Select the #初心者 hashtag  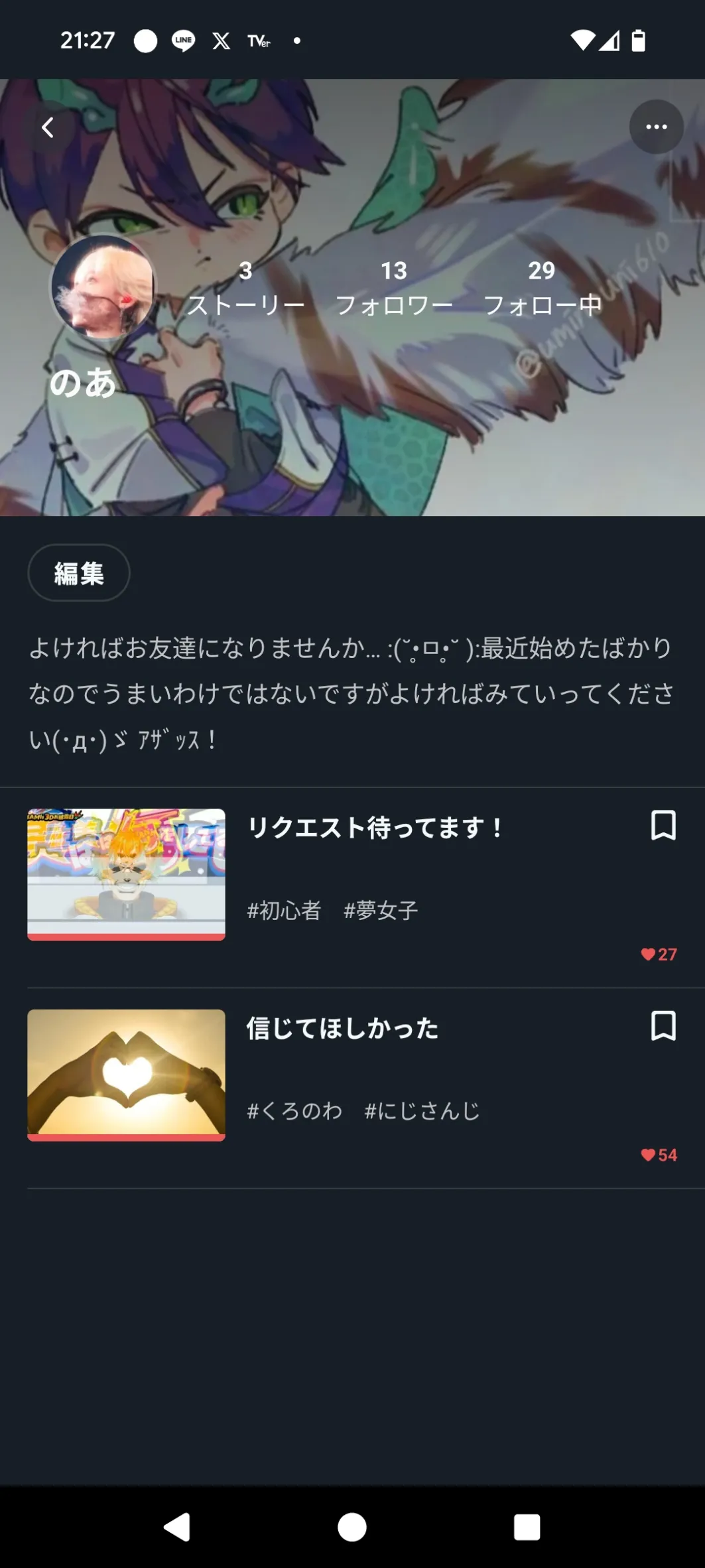284,911
